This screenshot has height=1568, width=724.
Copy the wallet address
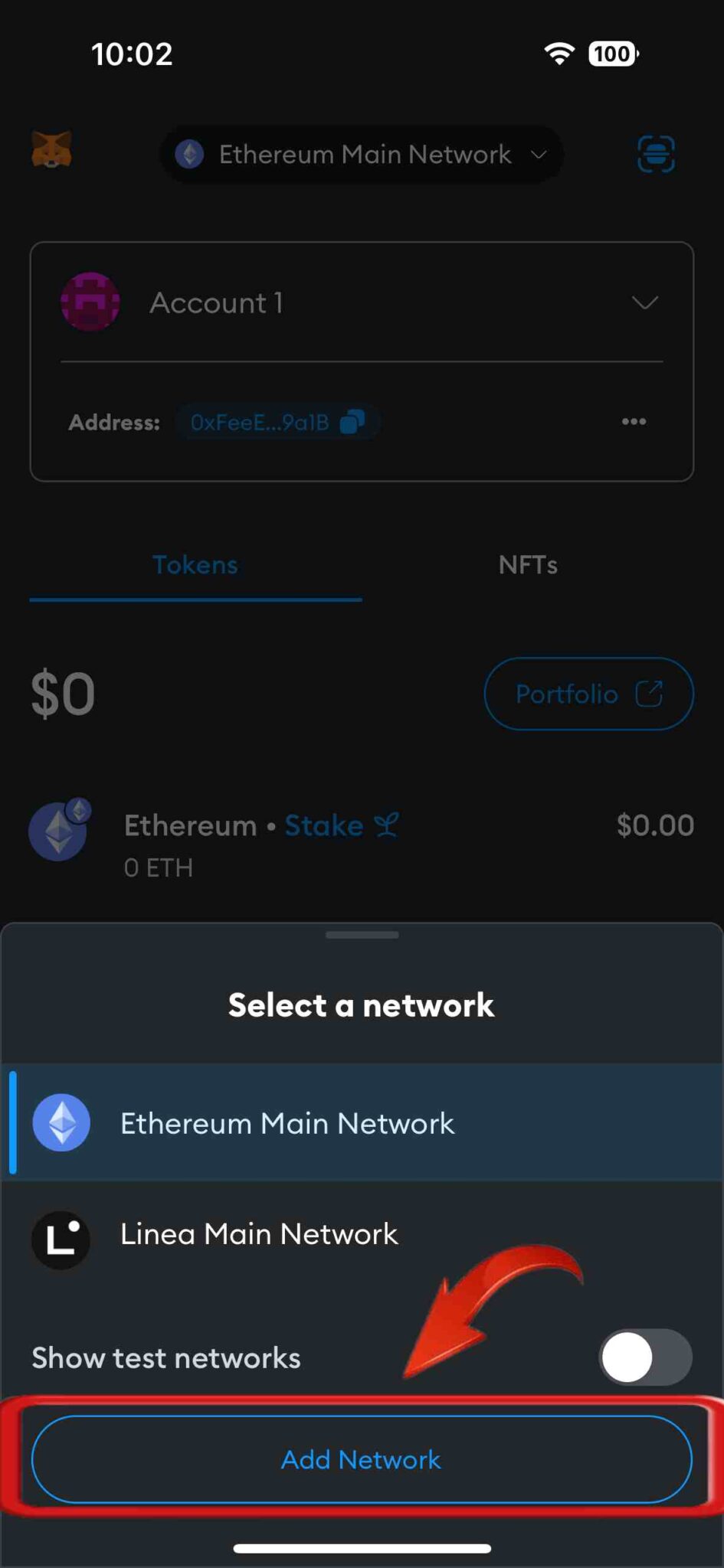tap(351, 421)
